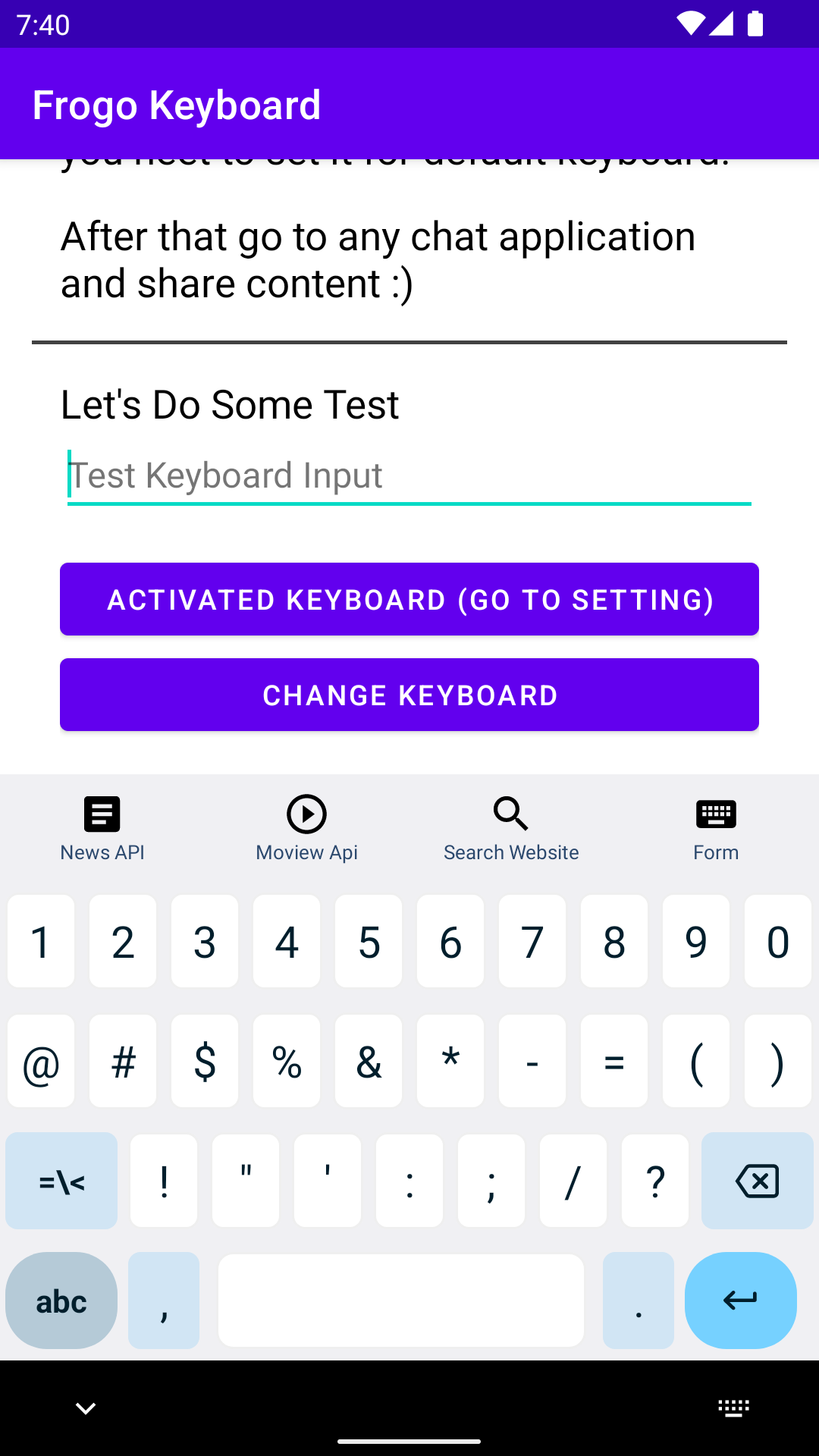Hide keyboard with the down chevron
Viewport: 819px width, 1456px height.
pos(86,1408)
